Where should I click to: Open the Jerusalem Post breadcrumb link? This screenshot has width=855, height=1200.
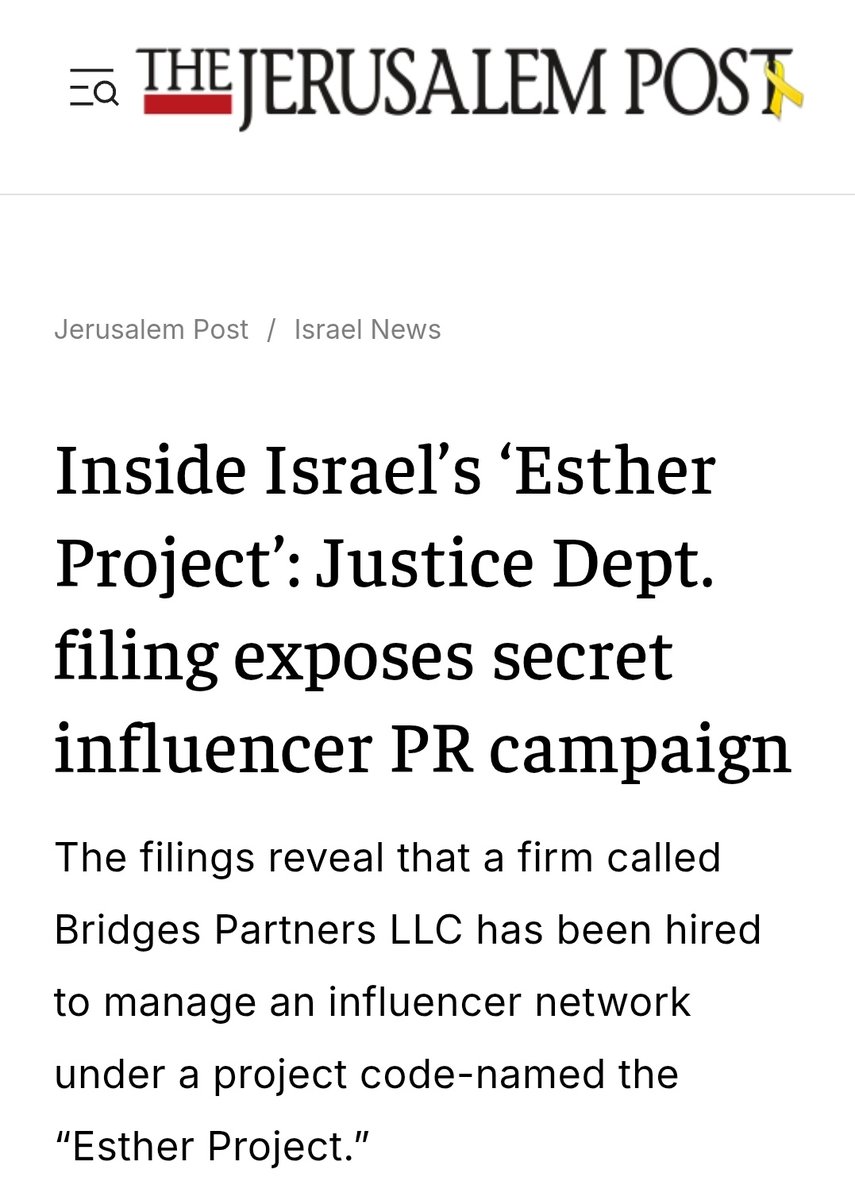point(151,330)
